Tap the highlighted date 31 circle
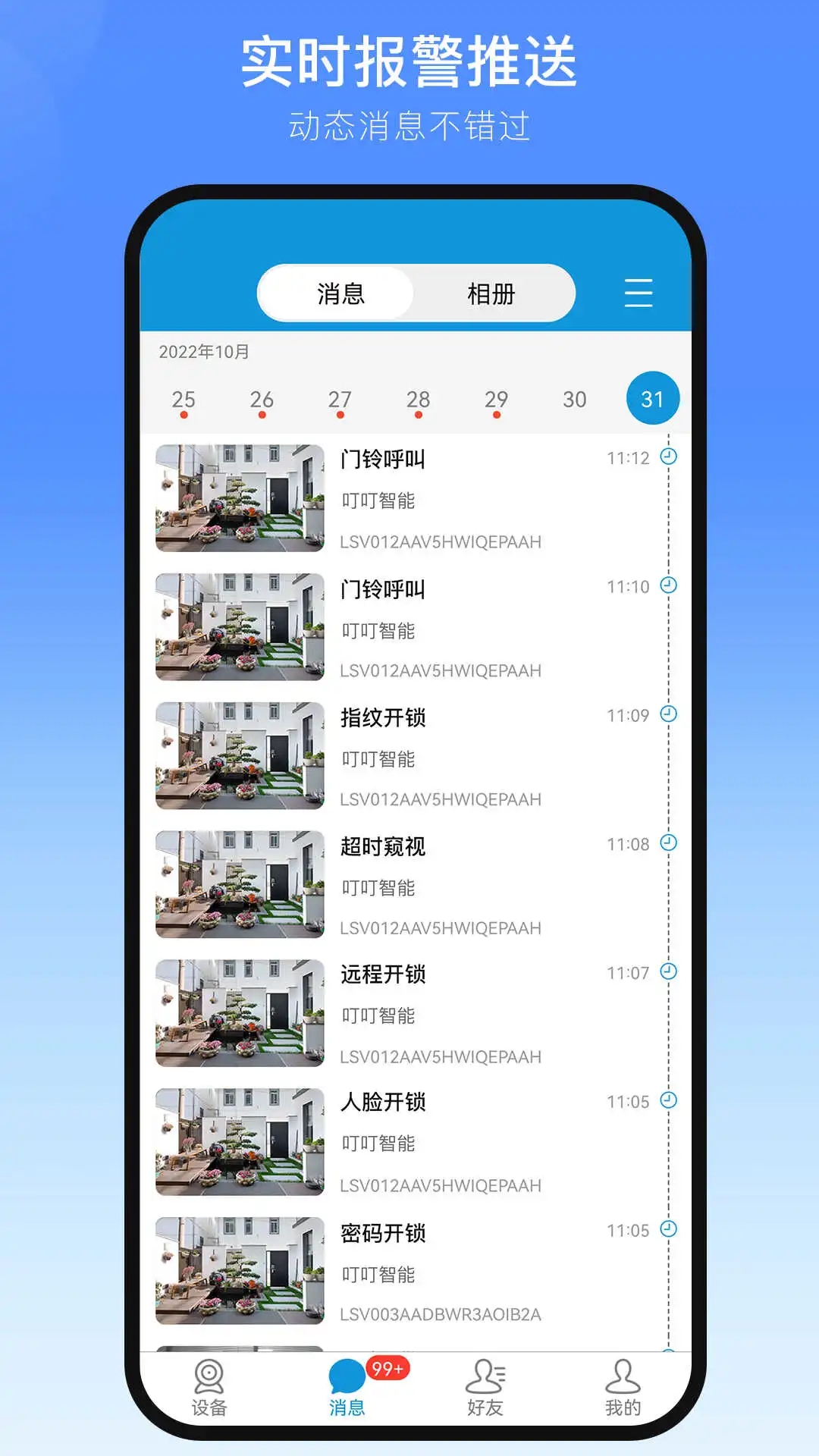Screen dimensions: 819x1456 tap(652, 397)
